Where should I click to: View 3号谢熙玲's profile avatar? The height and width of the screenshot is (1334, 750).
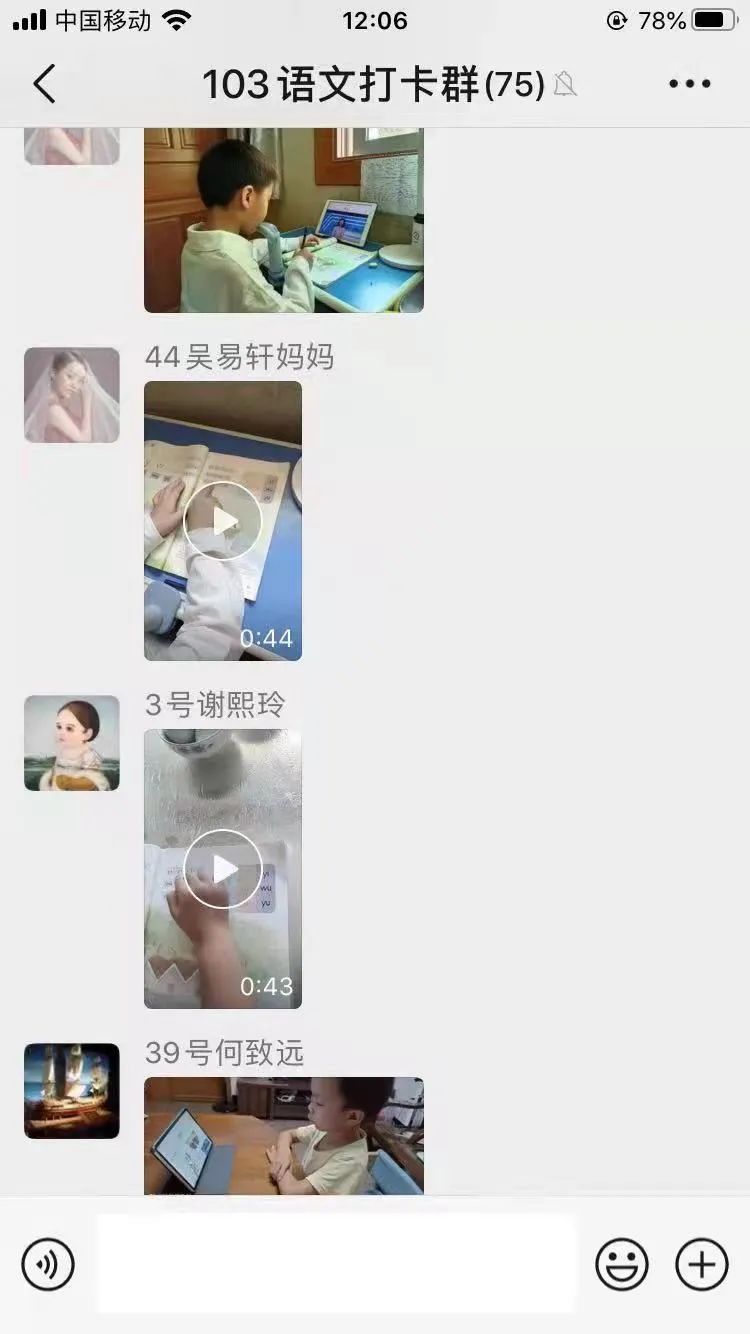click(72, 743)
